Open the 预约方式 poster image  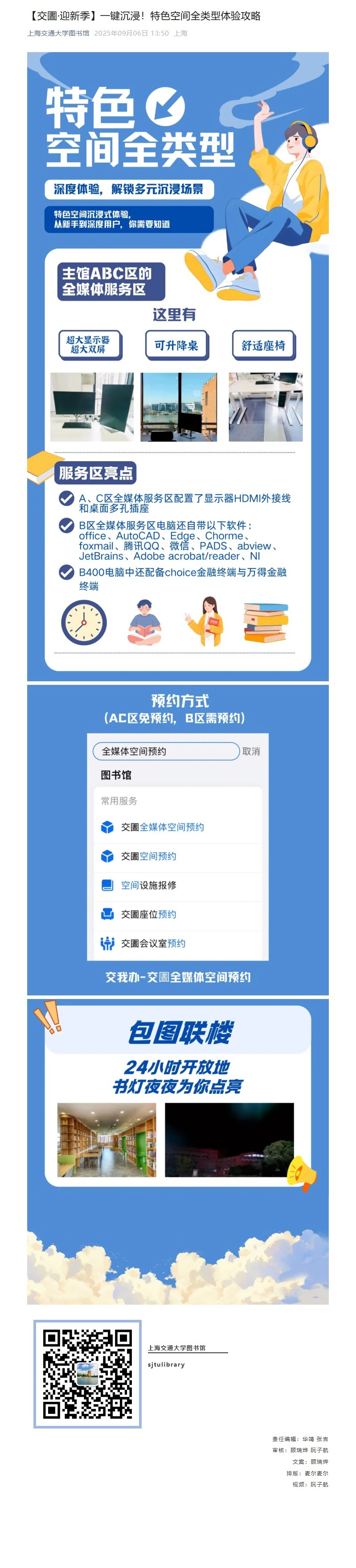[178, 840]
